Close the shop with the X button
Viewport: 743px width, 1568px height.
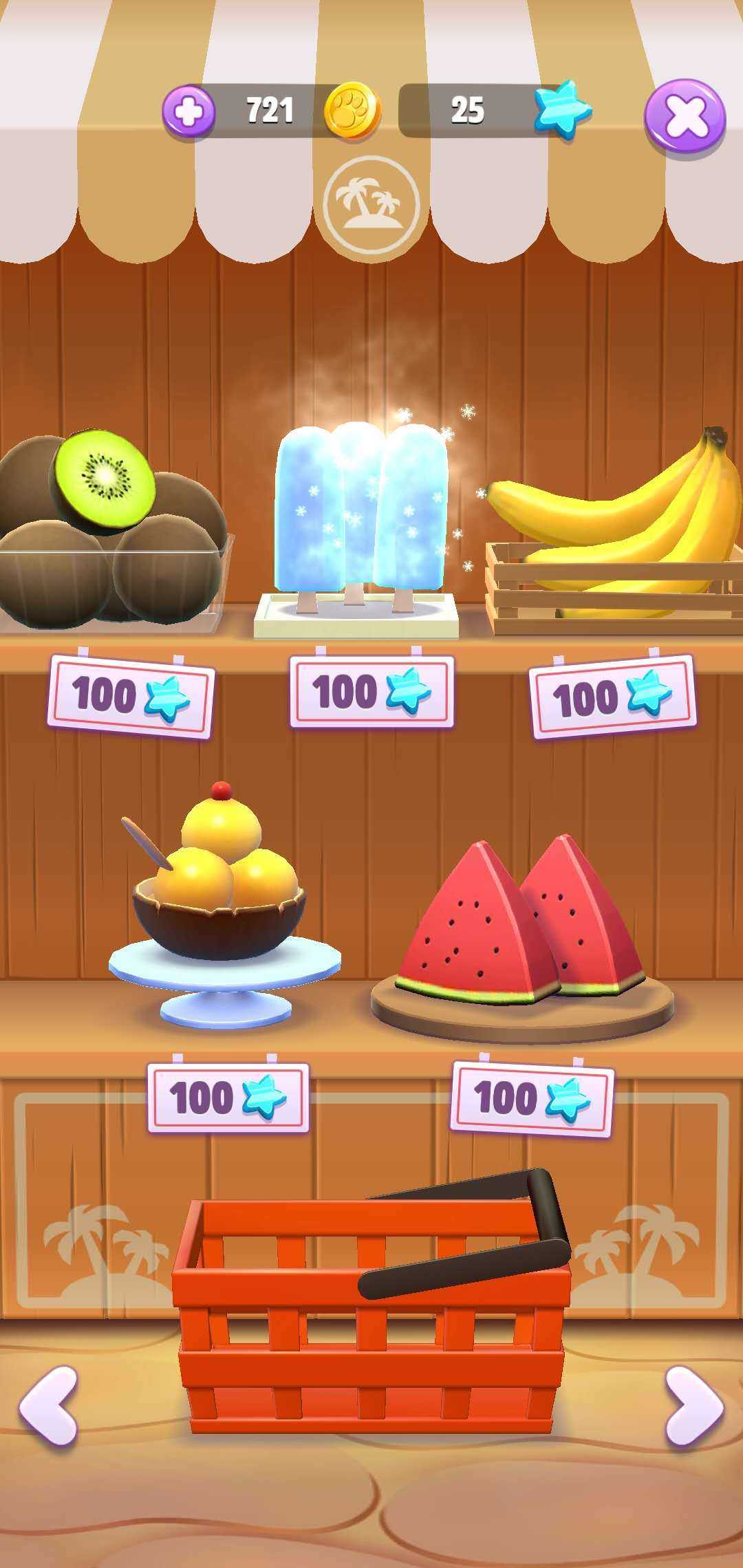click(x=685, y=118)
